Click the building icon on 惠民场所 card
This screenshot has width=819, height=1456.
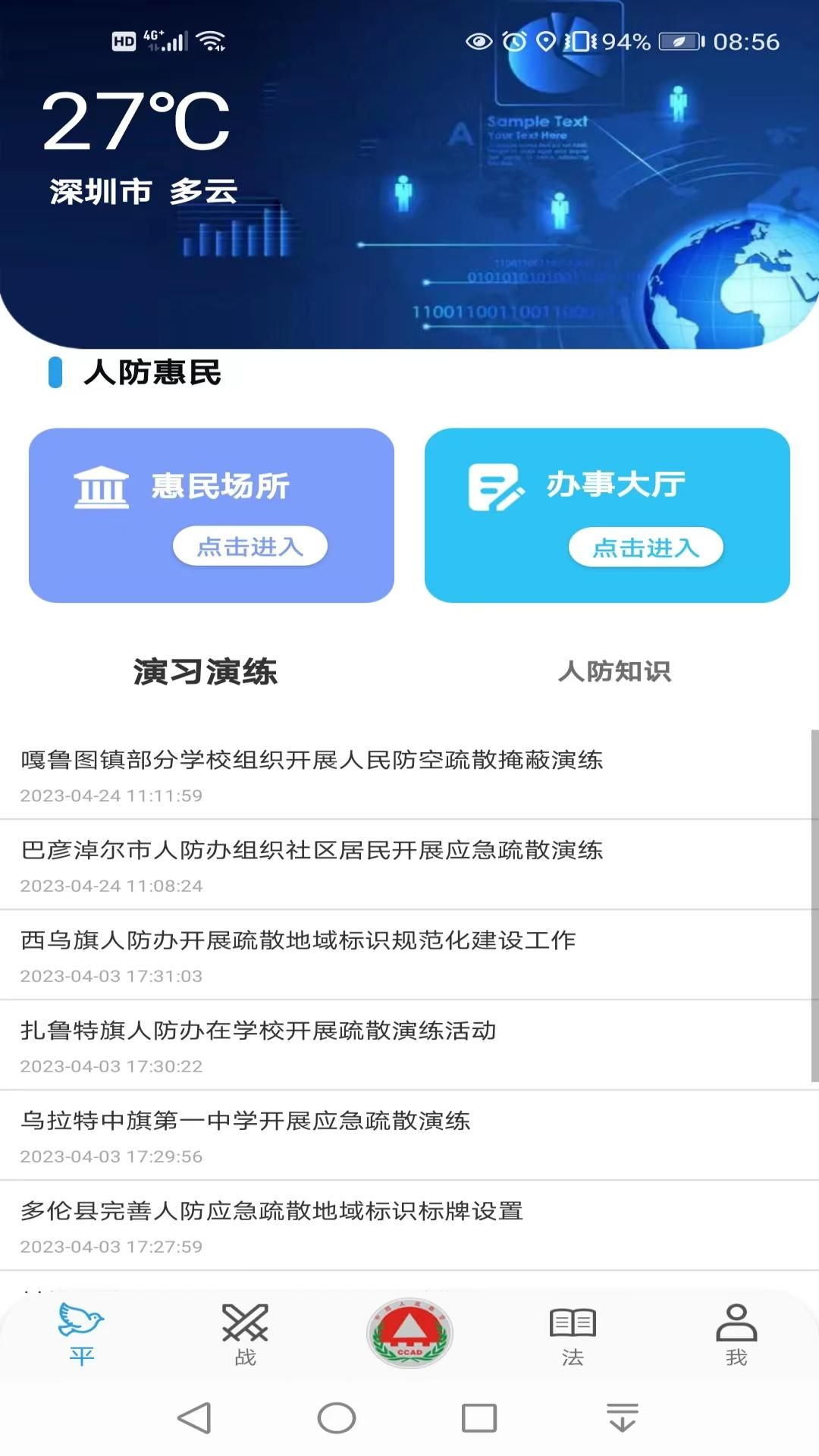102,488
